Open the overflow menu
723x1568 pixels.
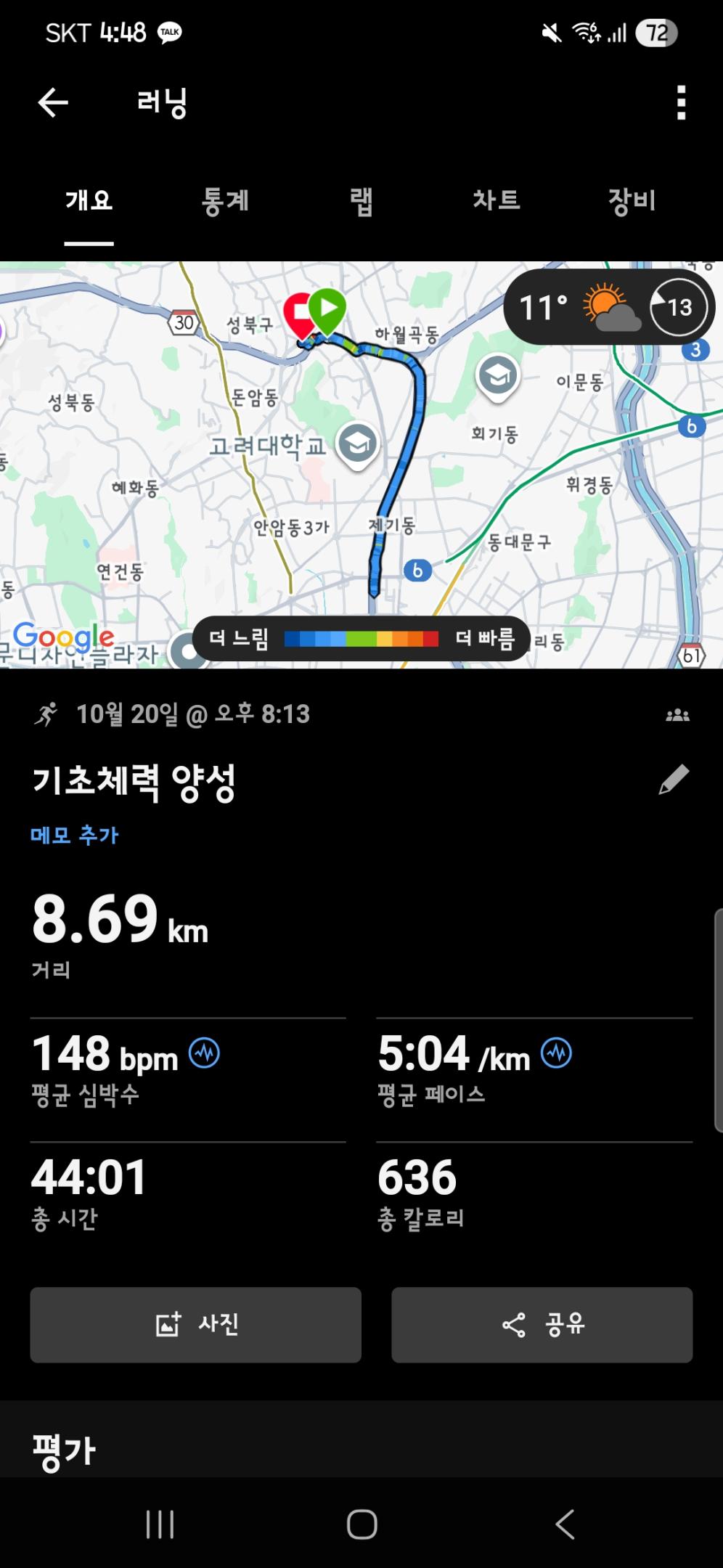point(680,102)
